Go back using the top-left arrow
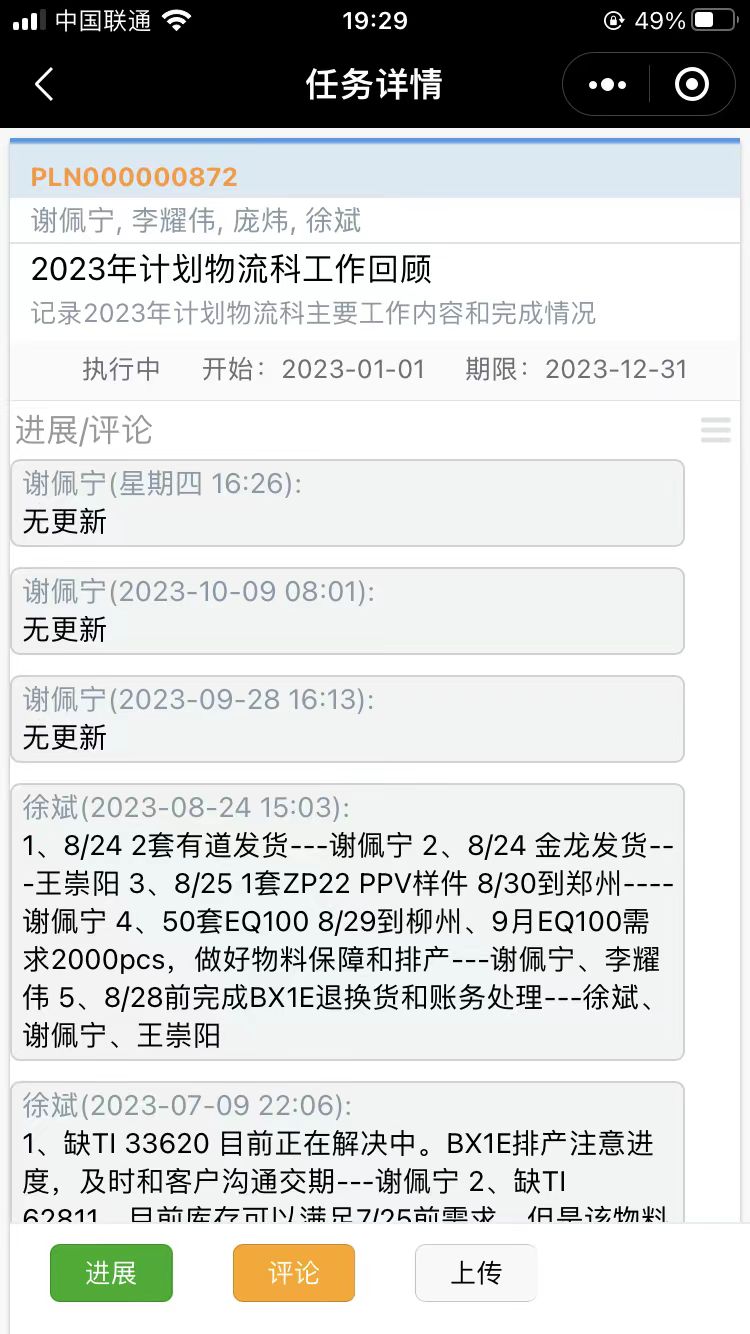Viewport: 750px width, 1334px height. coord(44,85)
